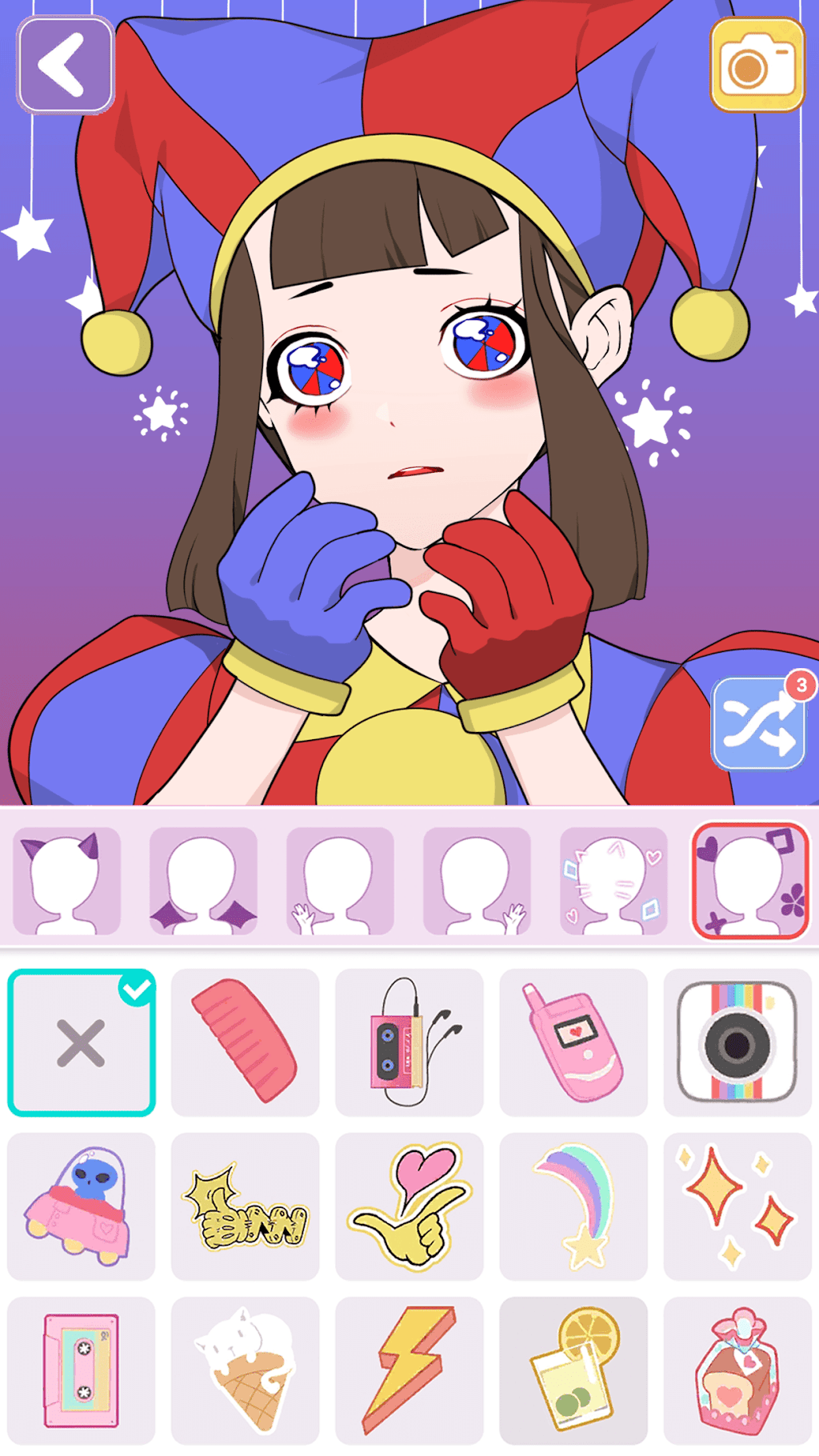The height and width of the screenshot is (1456, 819).
Task: Select the pink flip phone sticker
Action: (573, 1042)
